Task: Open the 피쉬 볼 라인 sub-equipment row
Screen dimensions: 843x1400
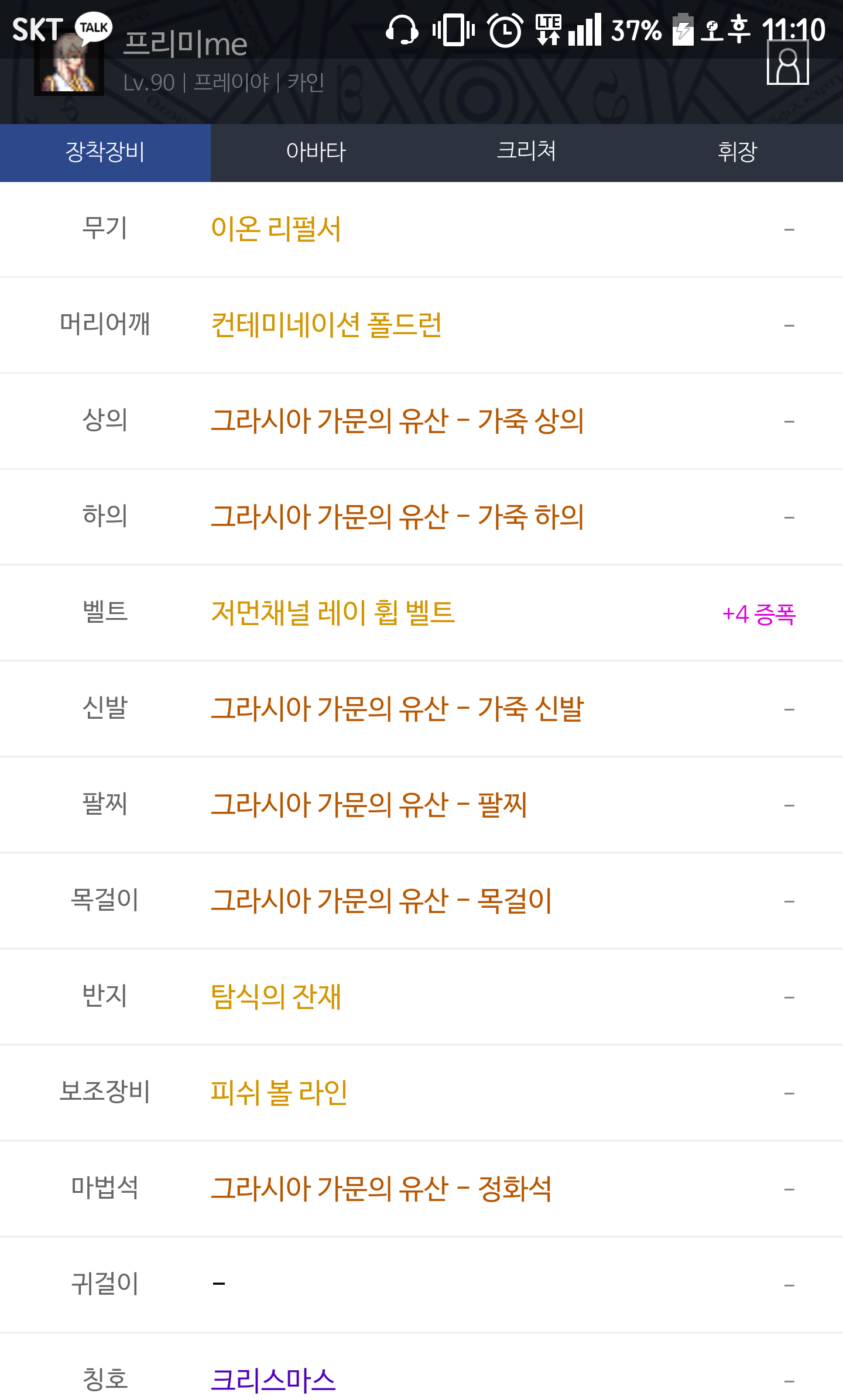Action: pyautogui.click(x=421, y=1093)
